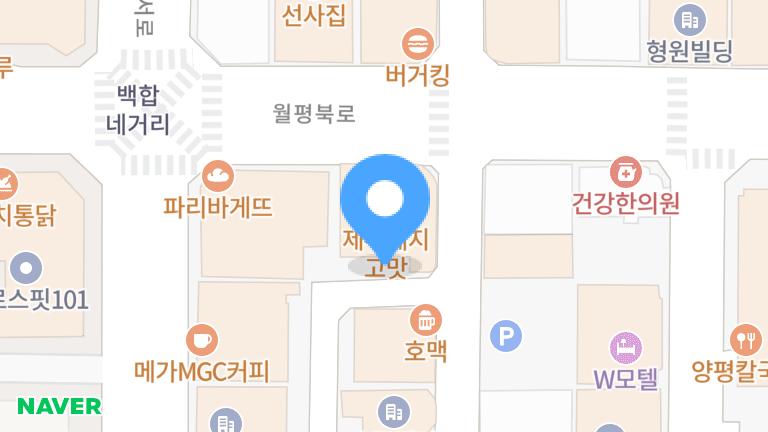This screenshot has height=432, width=768.
Task: Open the 버거킹 place marker
Action: pos(417,44)
